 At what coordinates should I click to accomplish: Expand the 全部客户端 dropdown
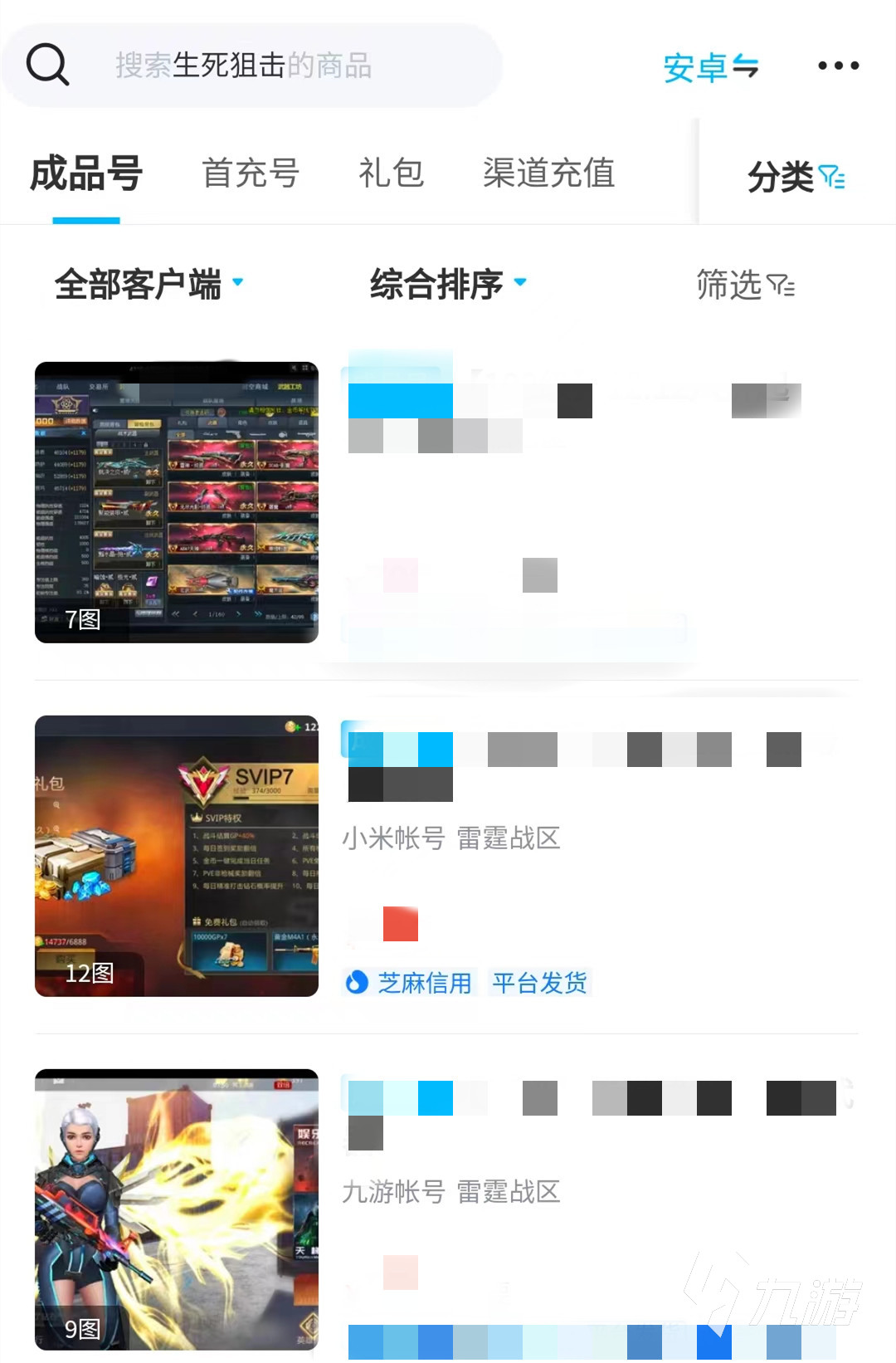click(149, 284)
